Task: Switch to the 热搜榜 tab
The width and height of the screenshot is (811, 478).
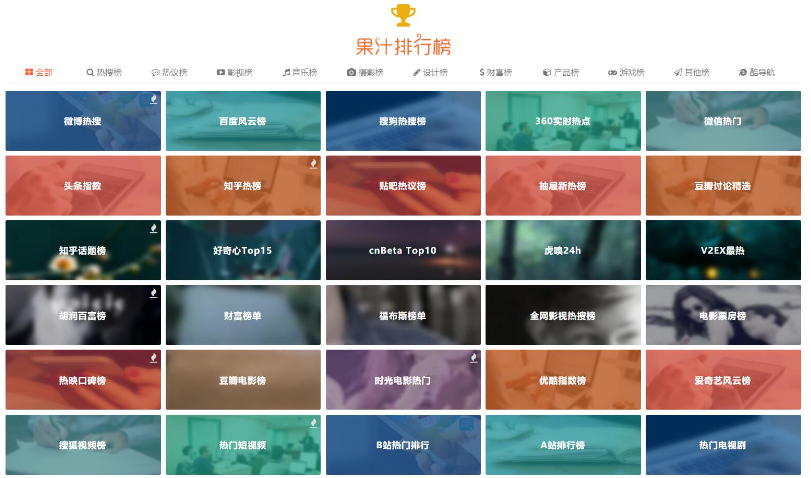Action: coord(104,72)
